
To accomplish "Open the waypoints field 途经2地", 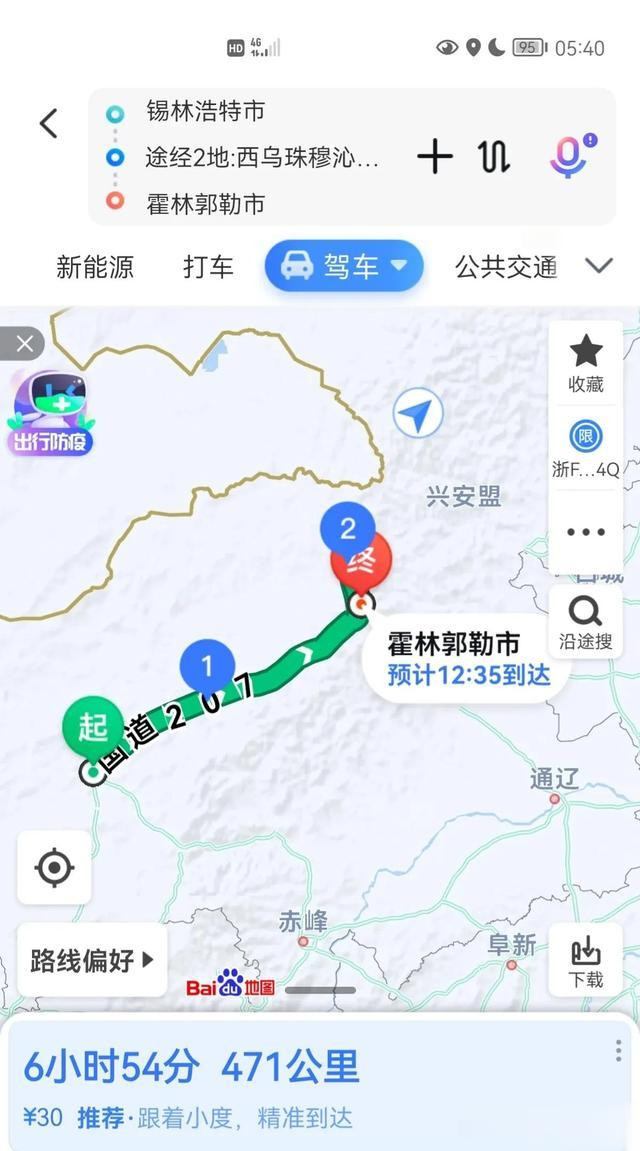I will (261, 157).
